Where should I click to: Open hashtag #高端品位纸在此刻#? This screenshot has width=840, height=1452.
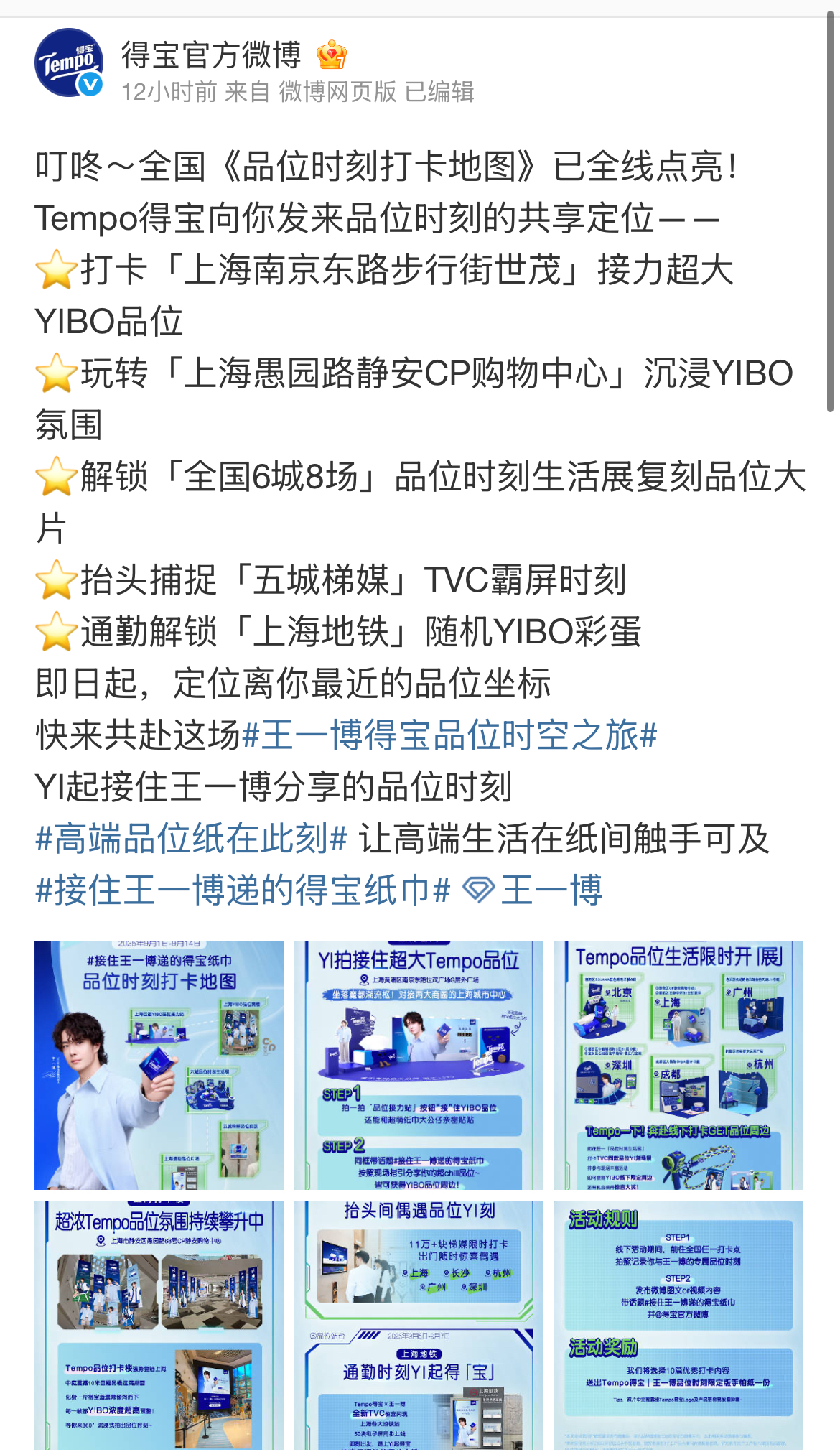click(192, 839)
